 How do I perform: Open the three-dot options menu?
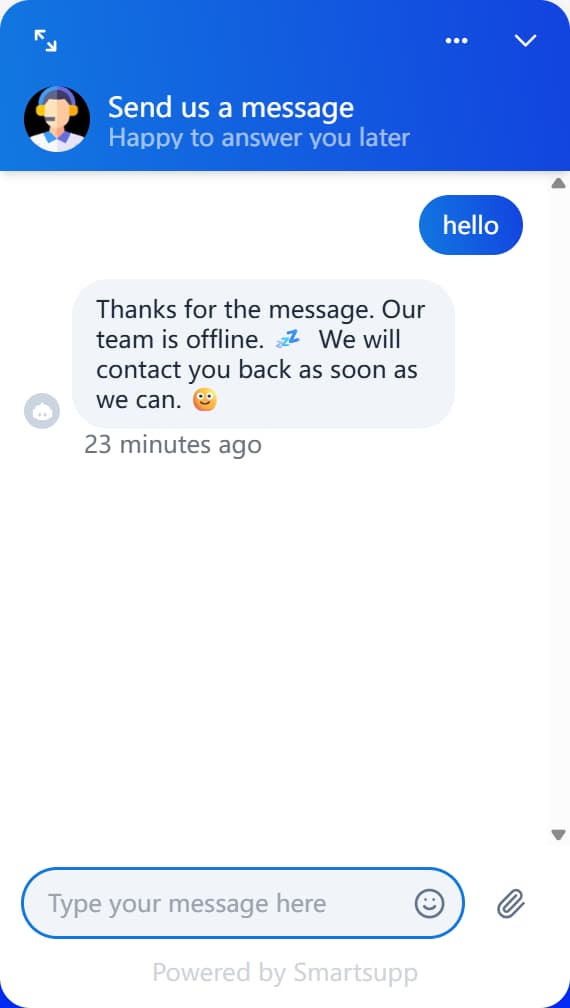(456, 40)
